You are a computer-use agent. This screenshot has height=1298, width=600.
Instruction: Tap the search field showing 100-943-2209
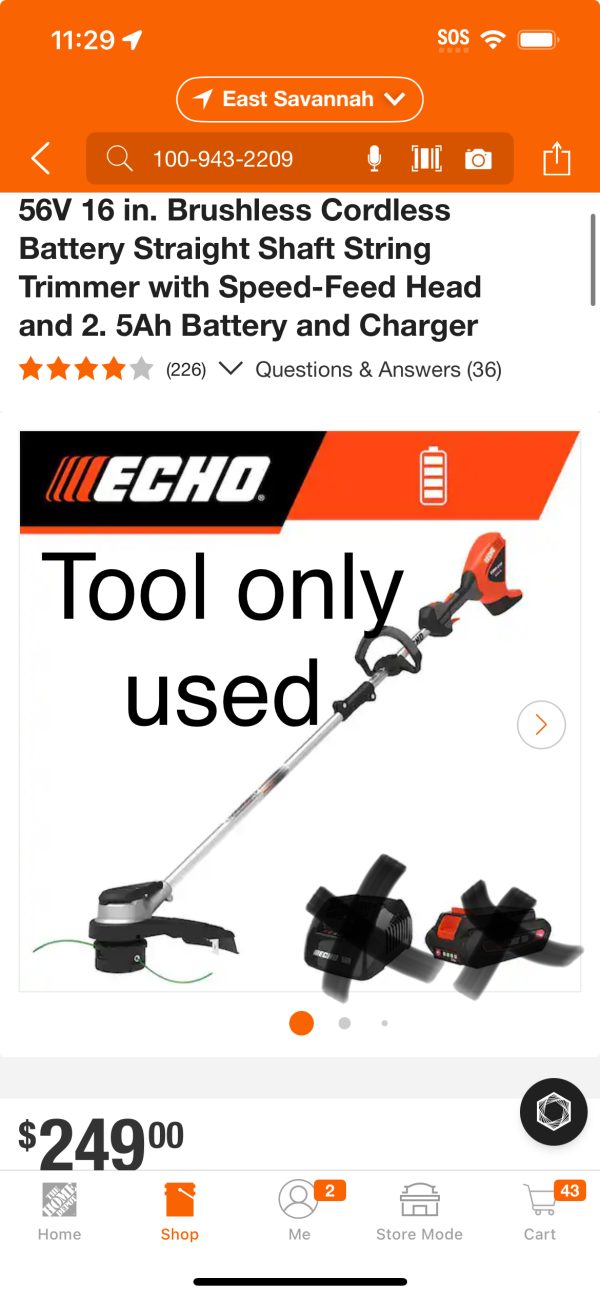(240, 159)
